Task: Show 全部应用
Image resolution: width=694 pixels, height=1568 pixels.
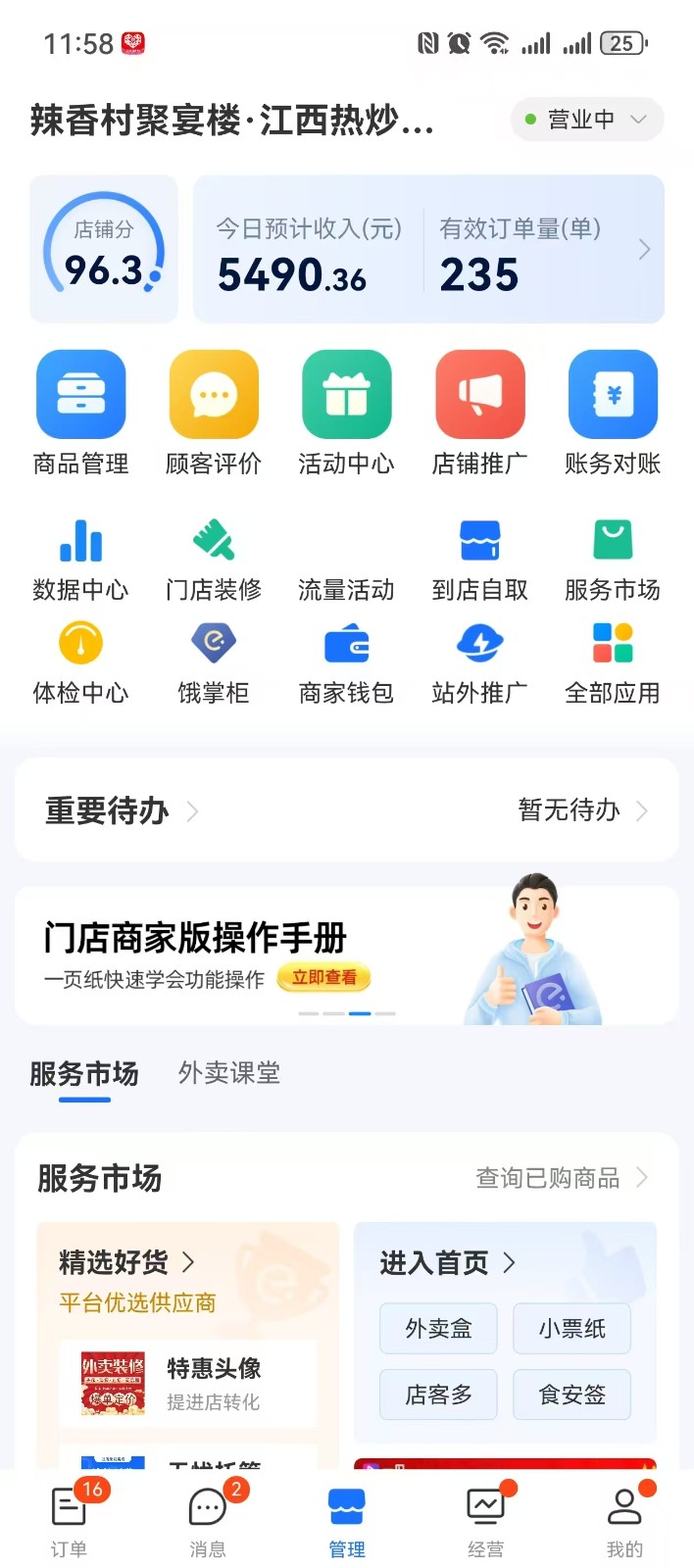Action: pos(613,663)
